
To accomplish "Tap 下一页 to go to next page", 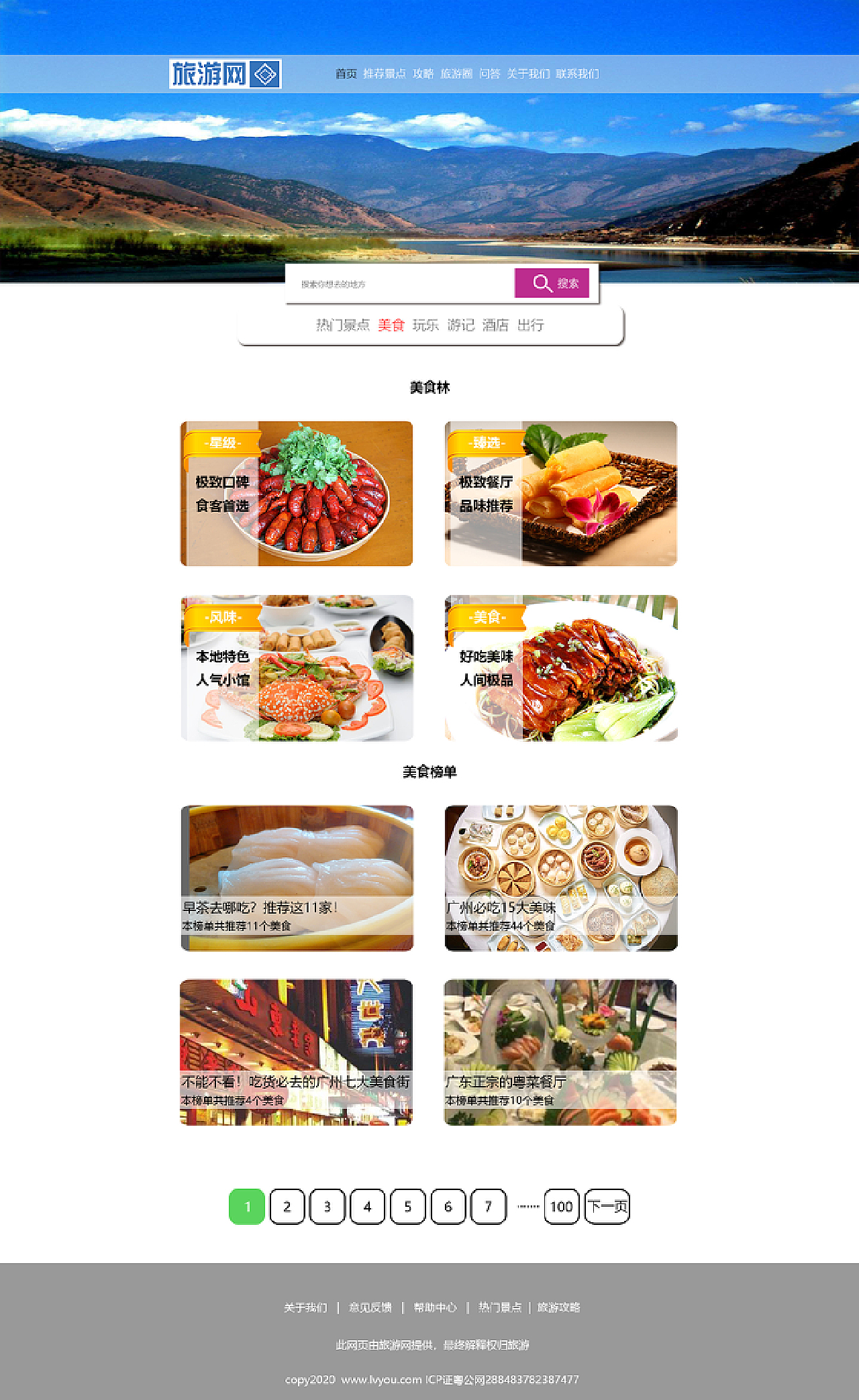I will (x=607, y=1207).
